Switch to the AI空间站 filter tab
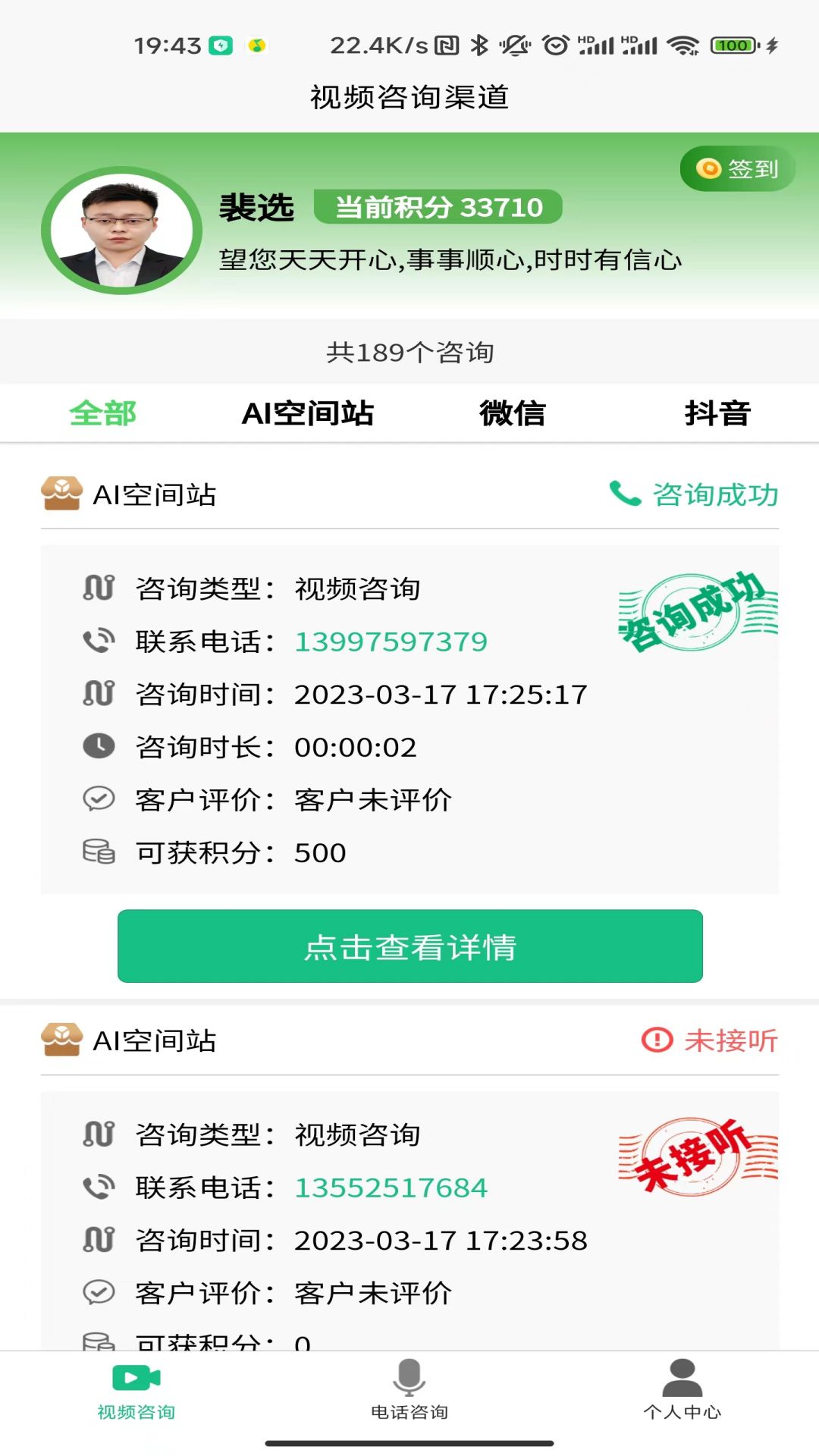Viewport: 819px width, 1456px height. tap(307, 414)
